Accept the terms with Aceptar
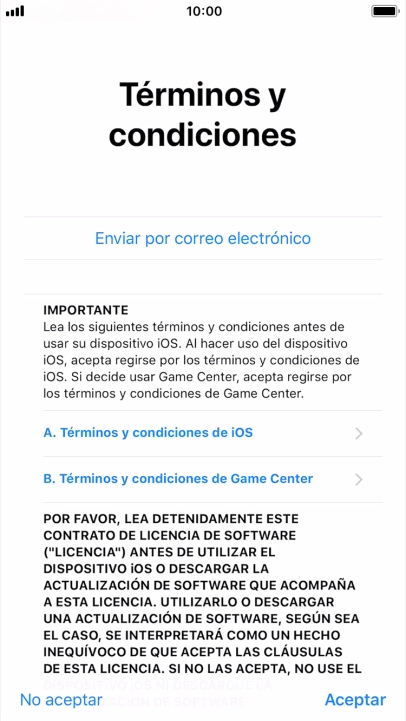 coord(355,700)
